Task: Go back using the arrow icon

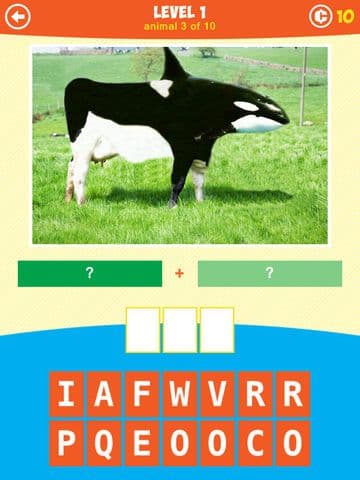Action: (x=18, y=16)
